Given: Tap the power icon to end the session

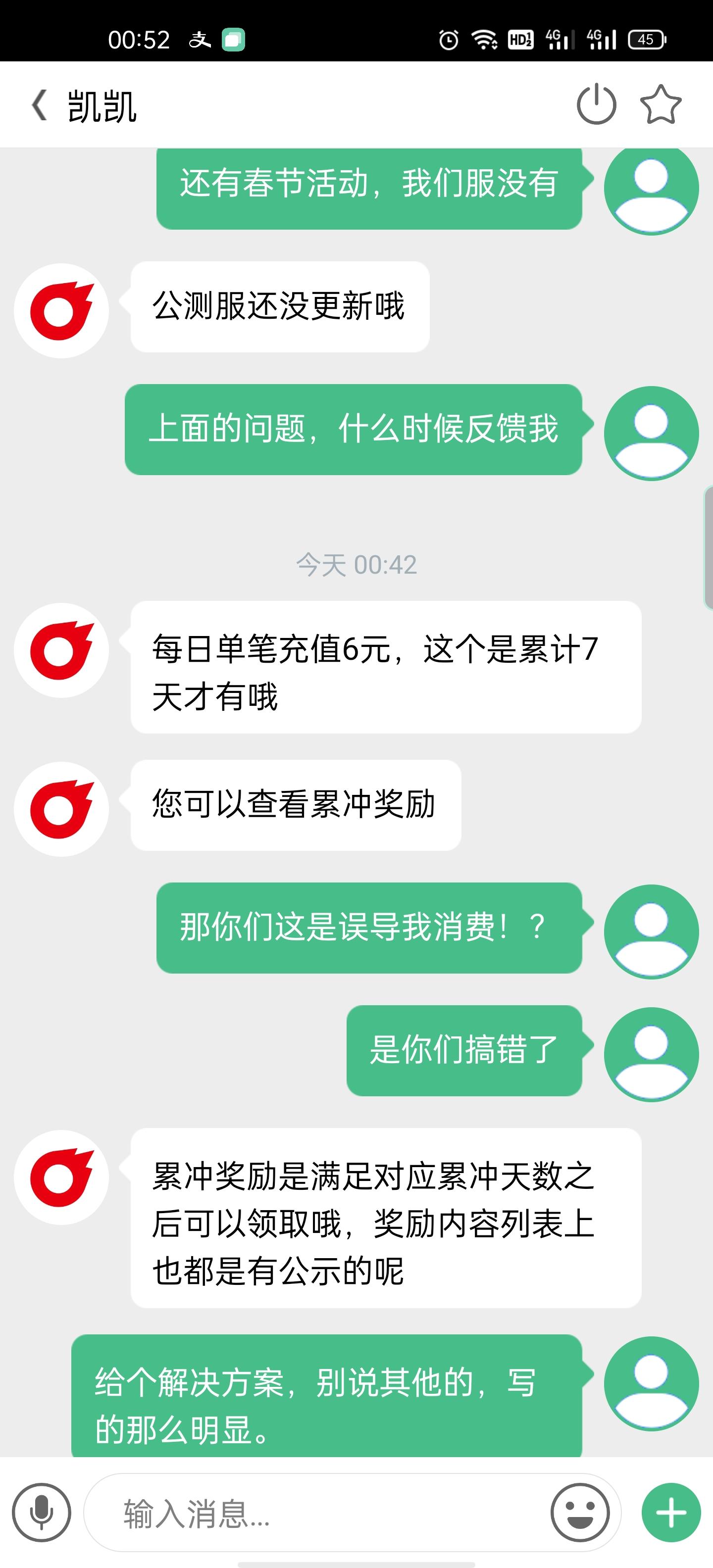Looking at the screenshot, I should point(596,105).
